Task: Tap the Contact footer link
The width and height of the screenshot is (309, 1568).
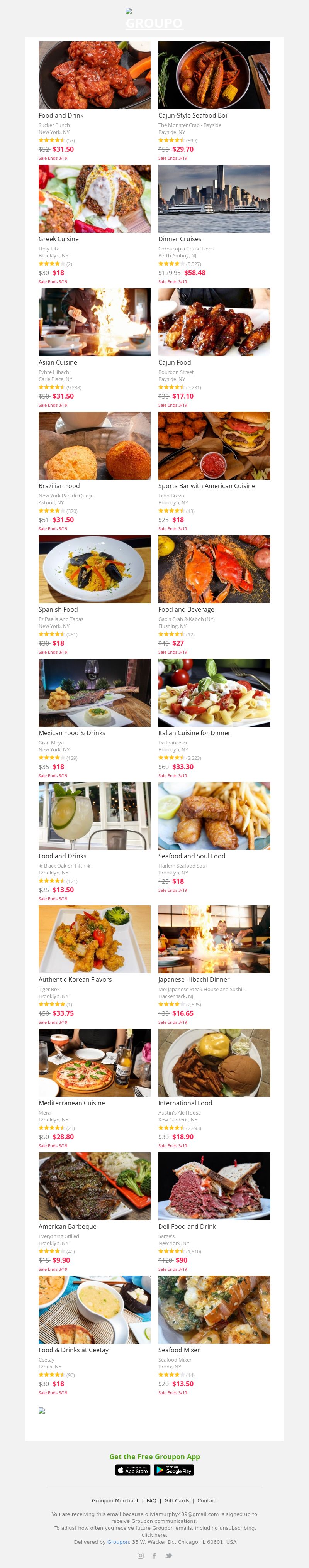Action: [x=207, y=1500]
